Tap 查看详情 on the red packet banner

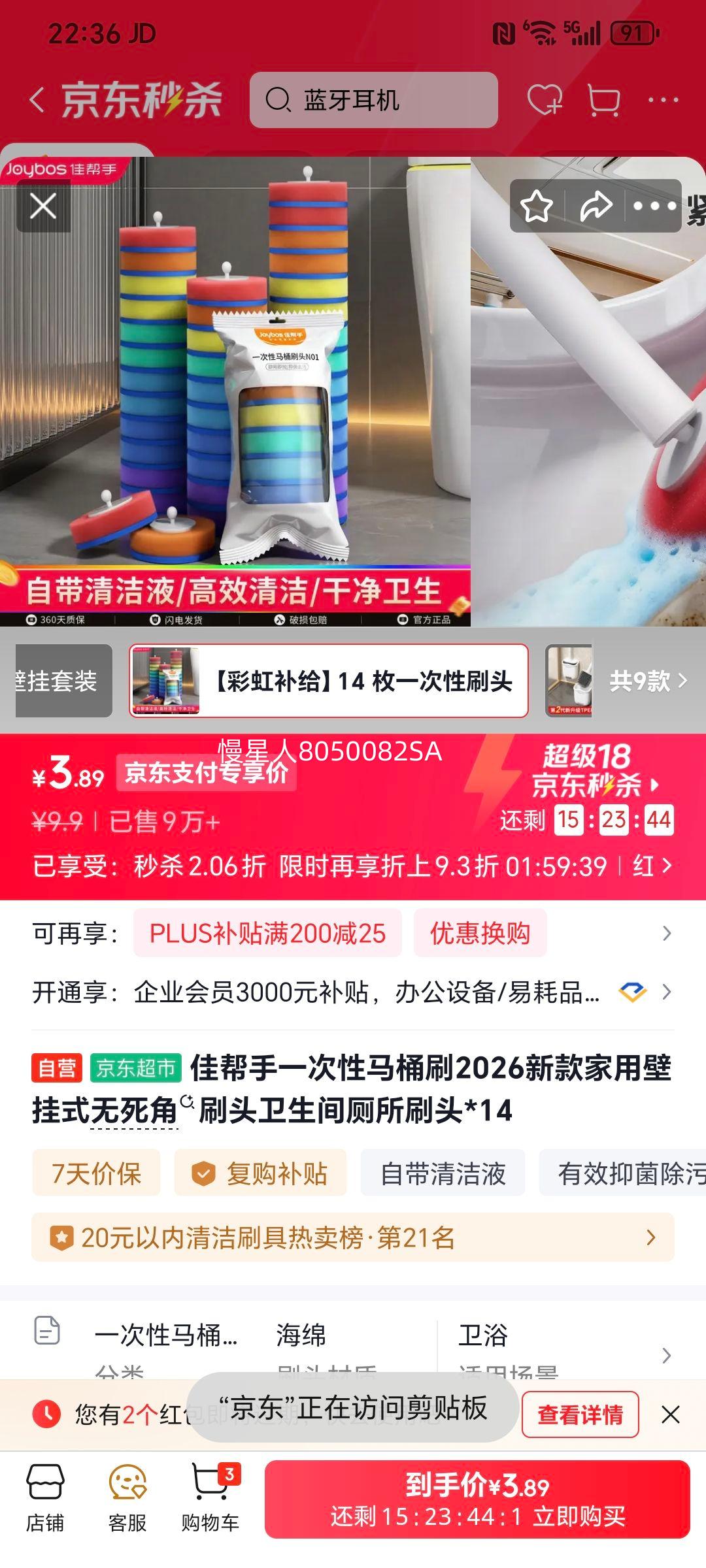click(580, 1414)
